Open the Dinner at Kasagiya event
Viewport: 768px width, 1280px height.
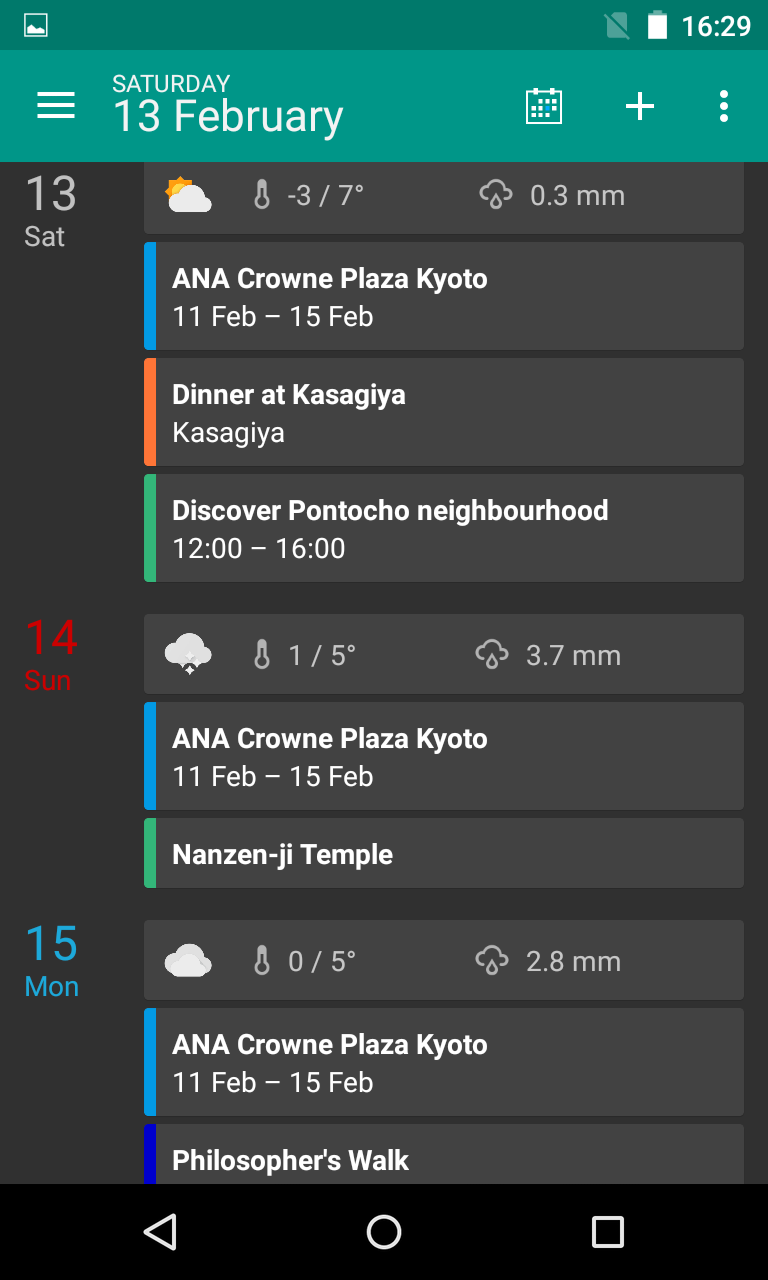point(444,412)
